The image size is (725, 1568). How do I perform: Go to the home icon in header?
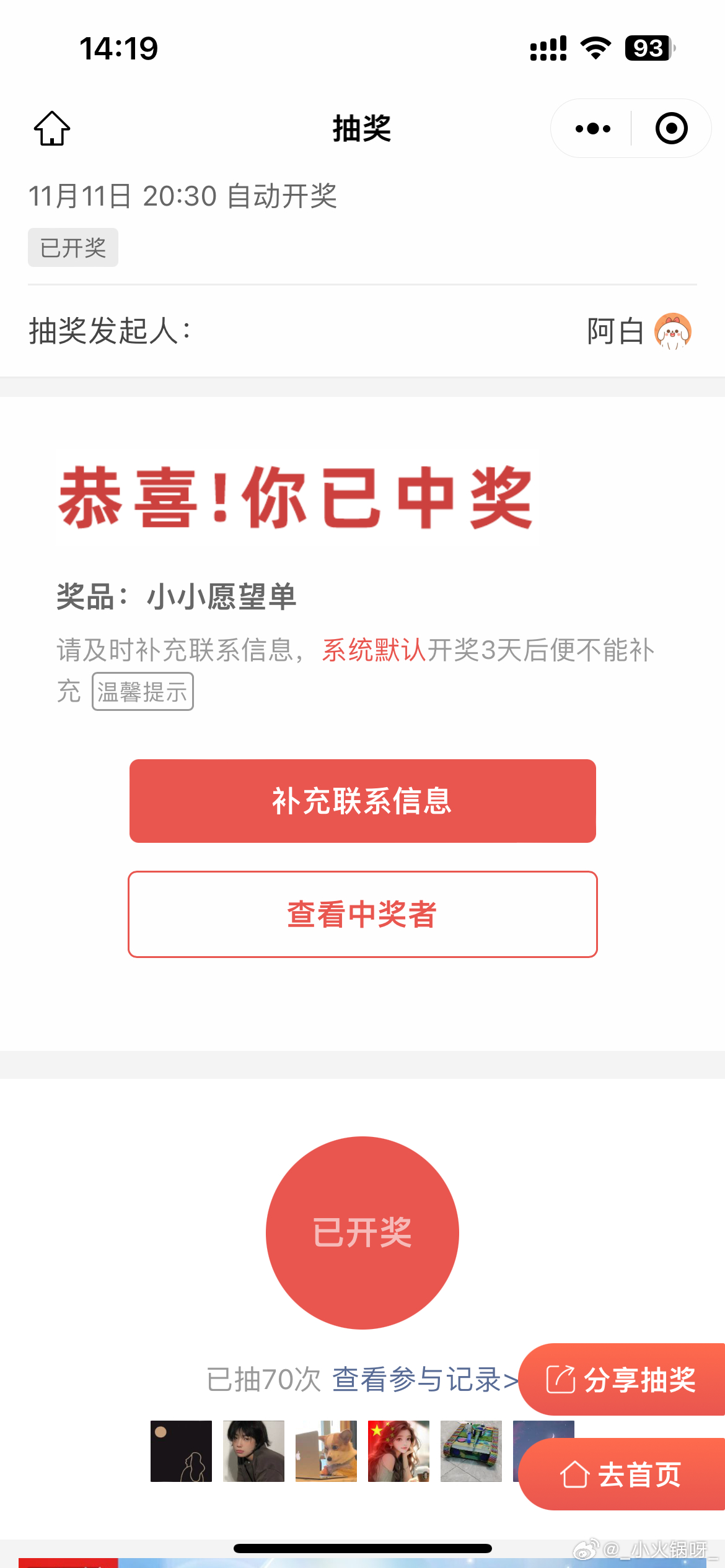(52, 128)
